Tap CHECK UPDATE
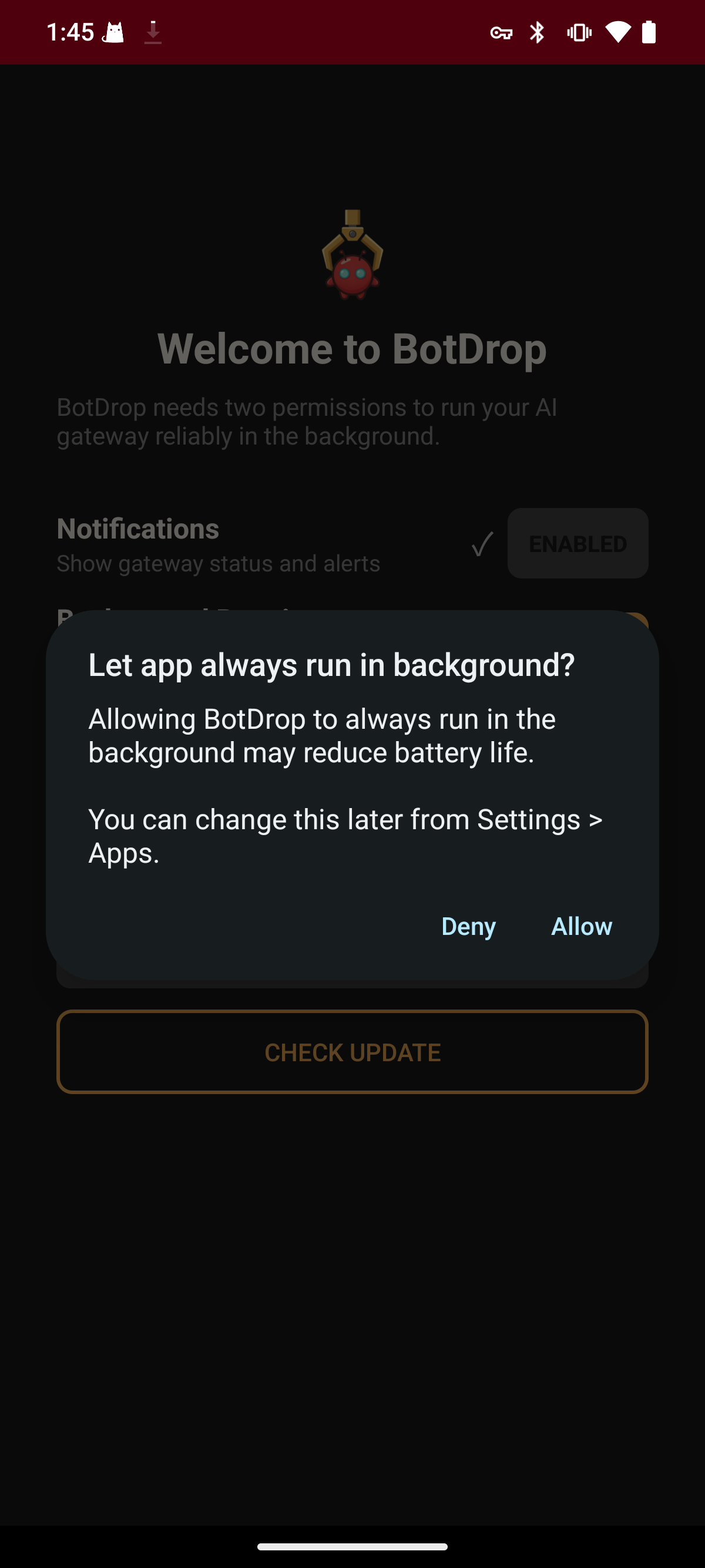Image resolution: width=705 pixels, height=1568 pixels. [352, 1052]
